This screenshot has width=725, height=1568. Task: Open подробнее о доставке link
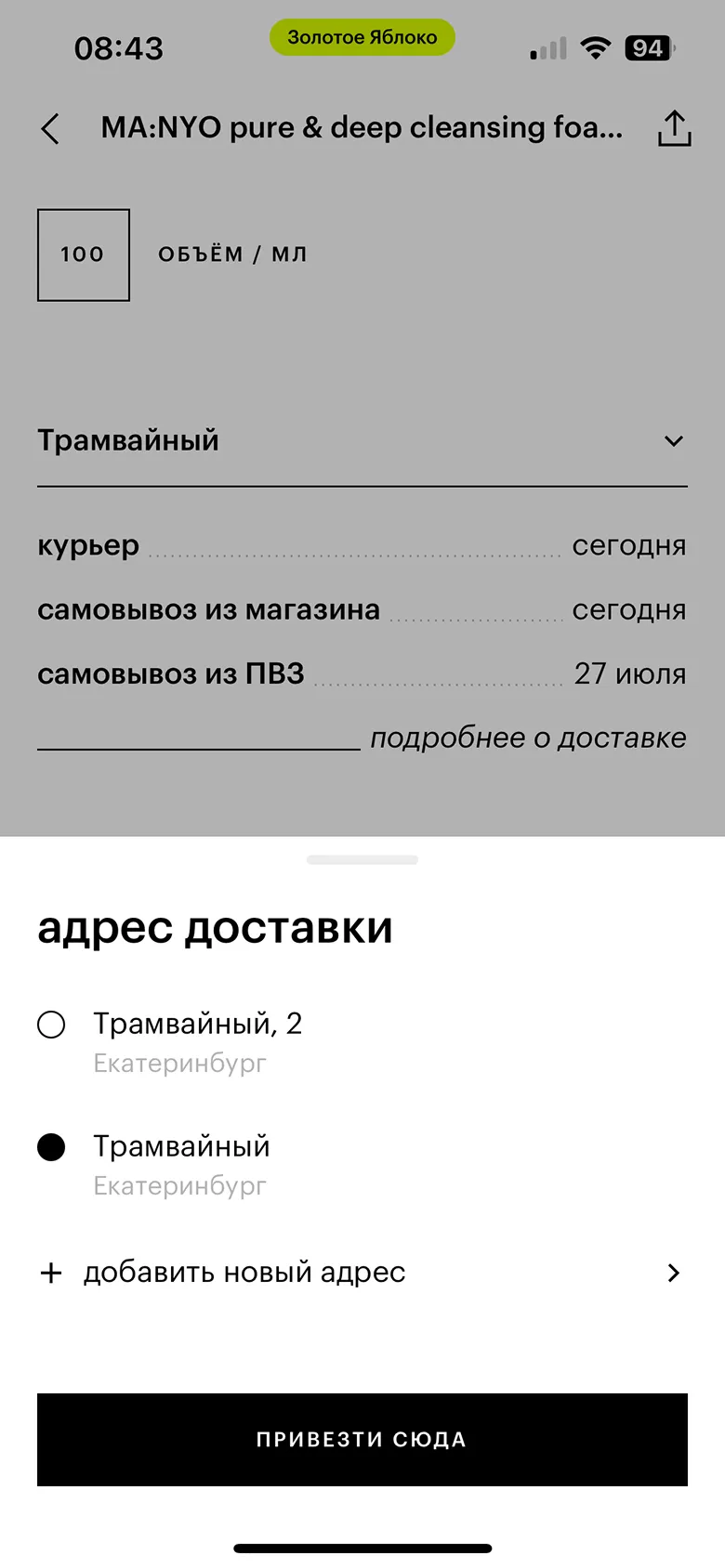pos(528,737)
